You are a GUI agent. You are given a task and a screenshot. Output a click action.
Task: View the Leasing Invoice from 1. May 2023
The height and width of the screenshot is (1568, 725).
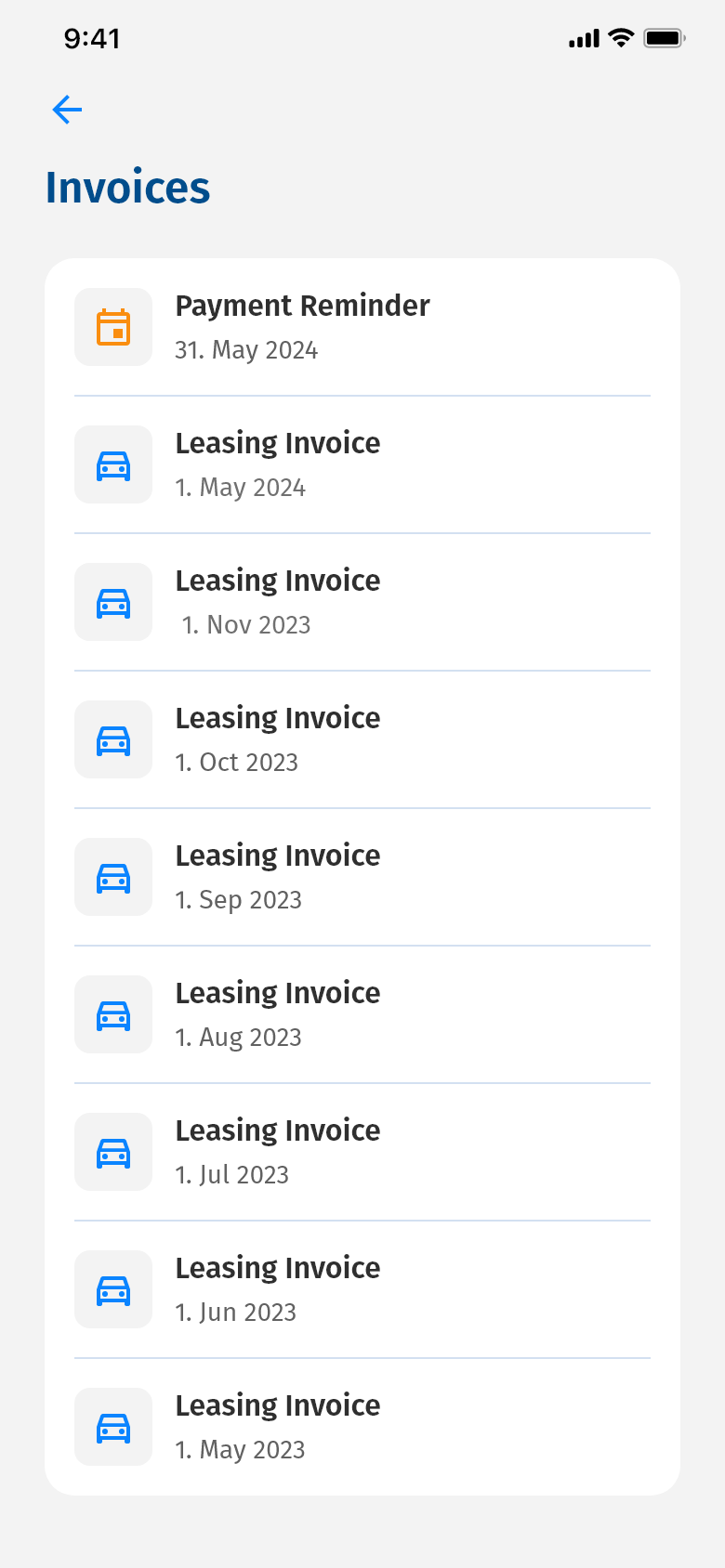[x=362, y=1427]
